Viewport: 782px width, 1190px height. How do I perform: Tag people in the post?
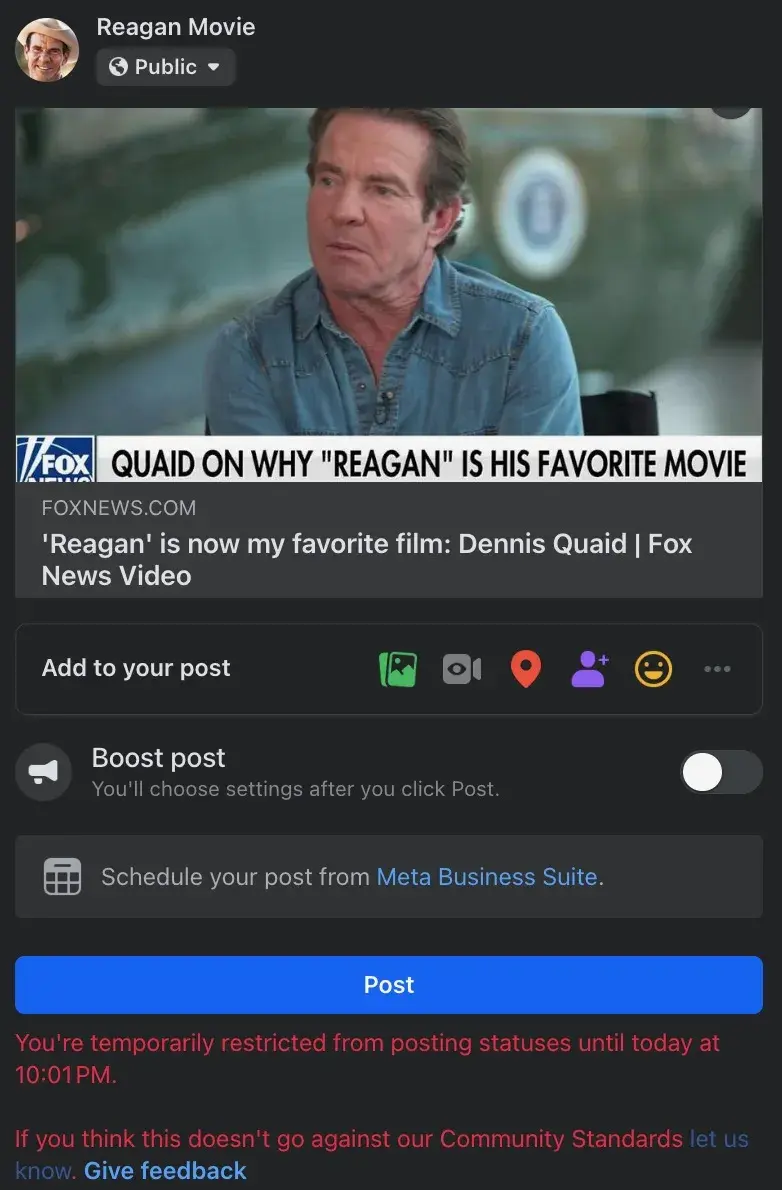(x=590, y=669)
